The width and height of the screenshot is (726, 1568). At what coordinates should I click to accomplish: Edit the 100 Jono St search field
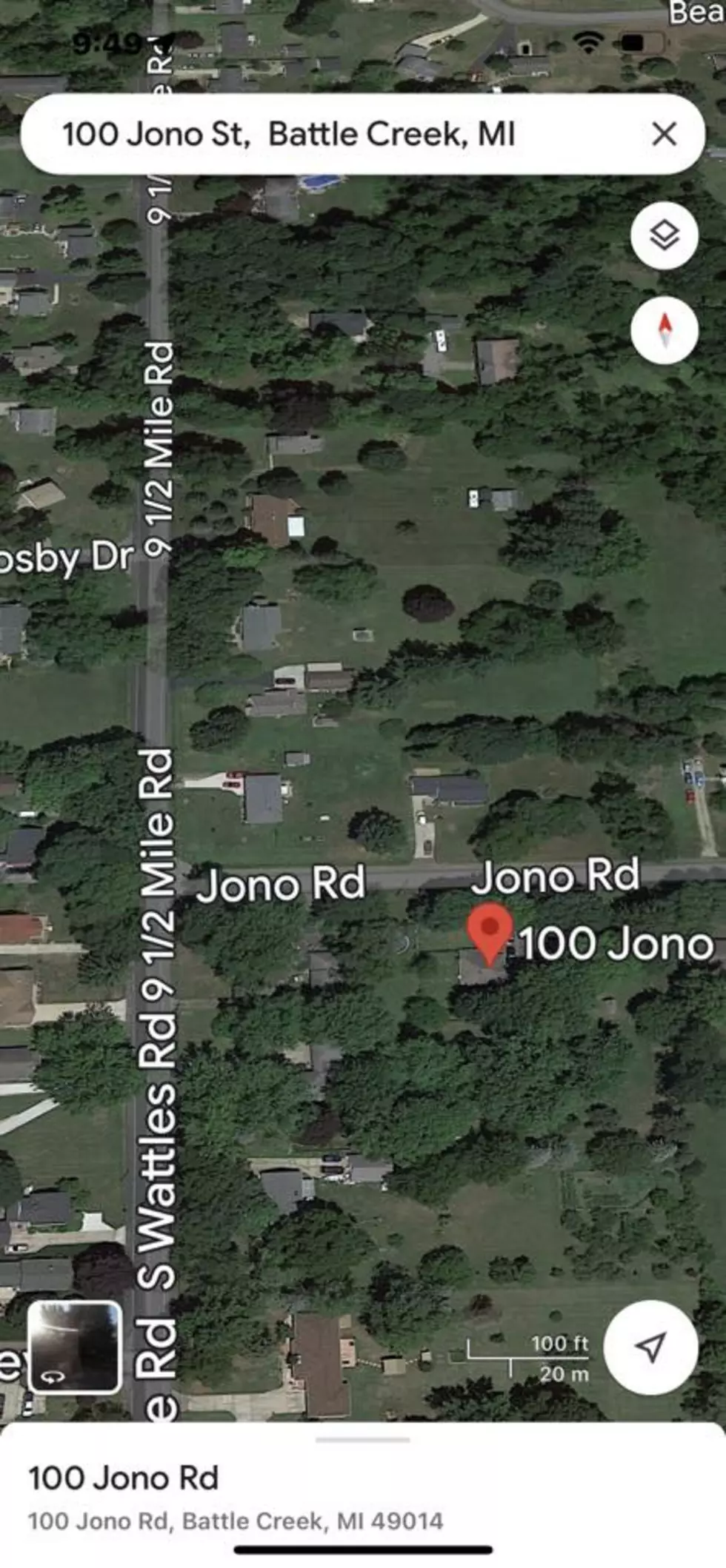click(x=333, y=134)
